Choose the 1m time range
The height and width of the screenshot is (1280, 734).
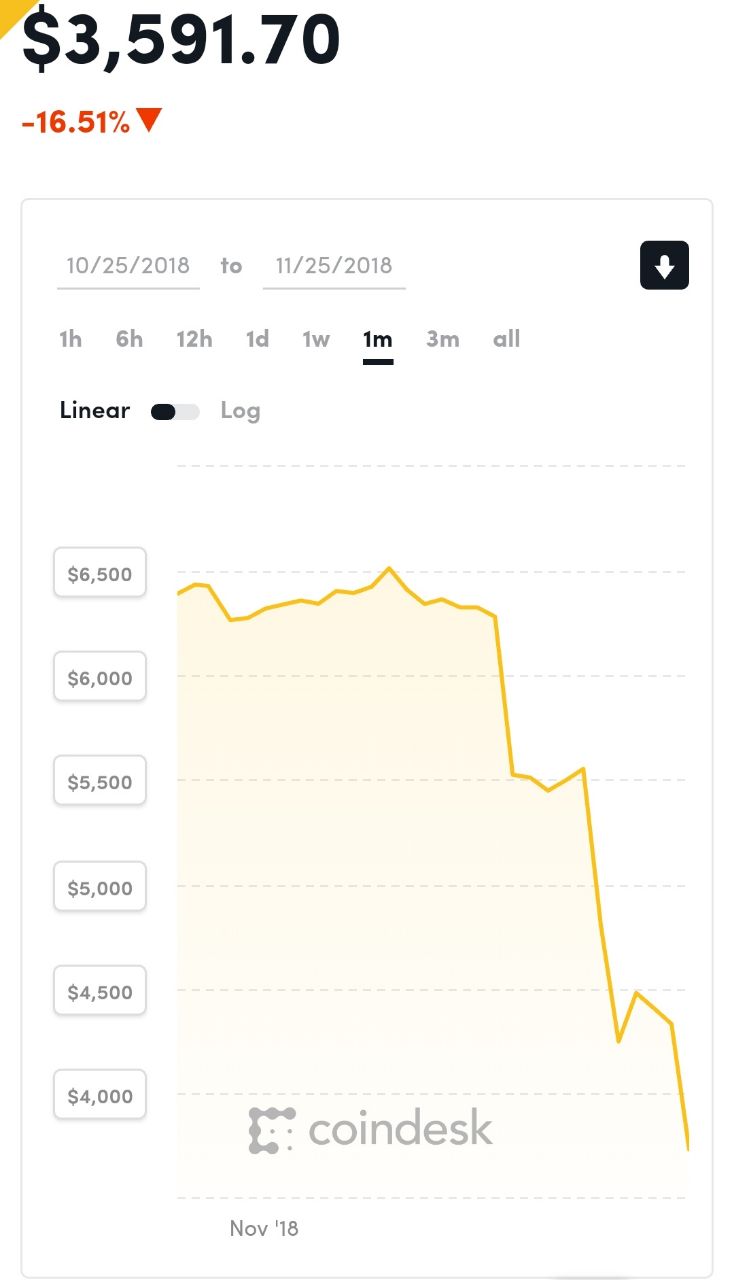[377, 340]
